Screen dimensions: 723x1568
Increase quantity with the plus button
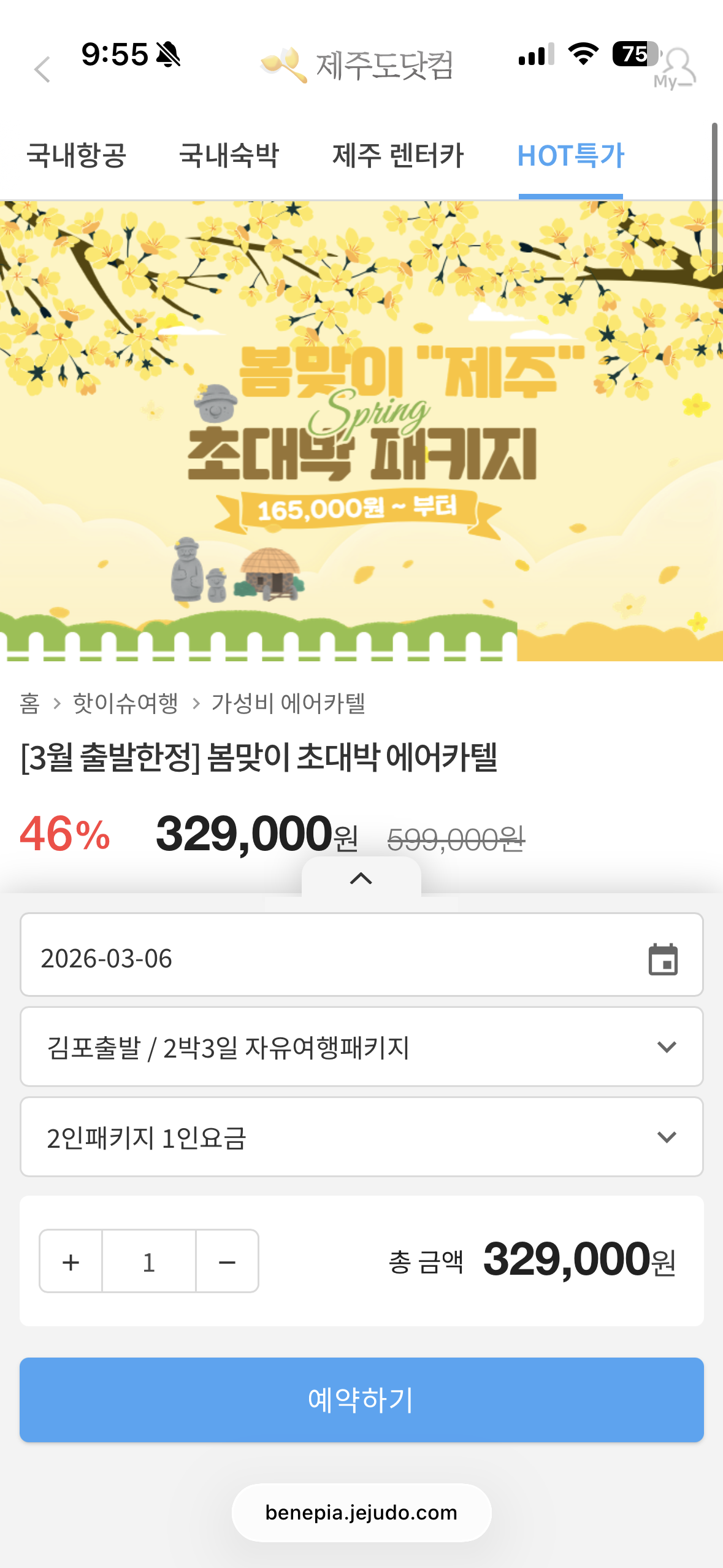71,1262
